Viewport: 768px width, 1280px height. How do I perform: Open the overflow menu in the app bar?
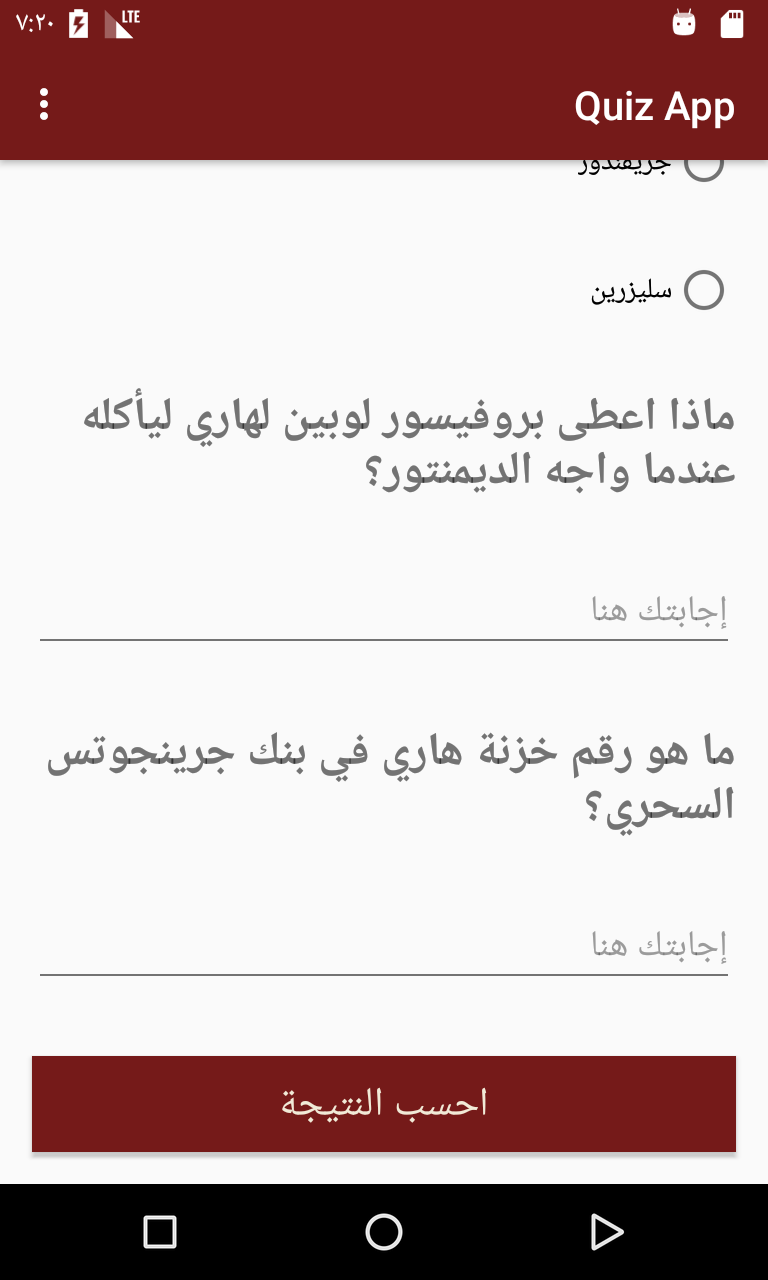tap(44, 105)
